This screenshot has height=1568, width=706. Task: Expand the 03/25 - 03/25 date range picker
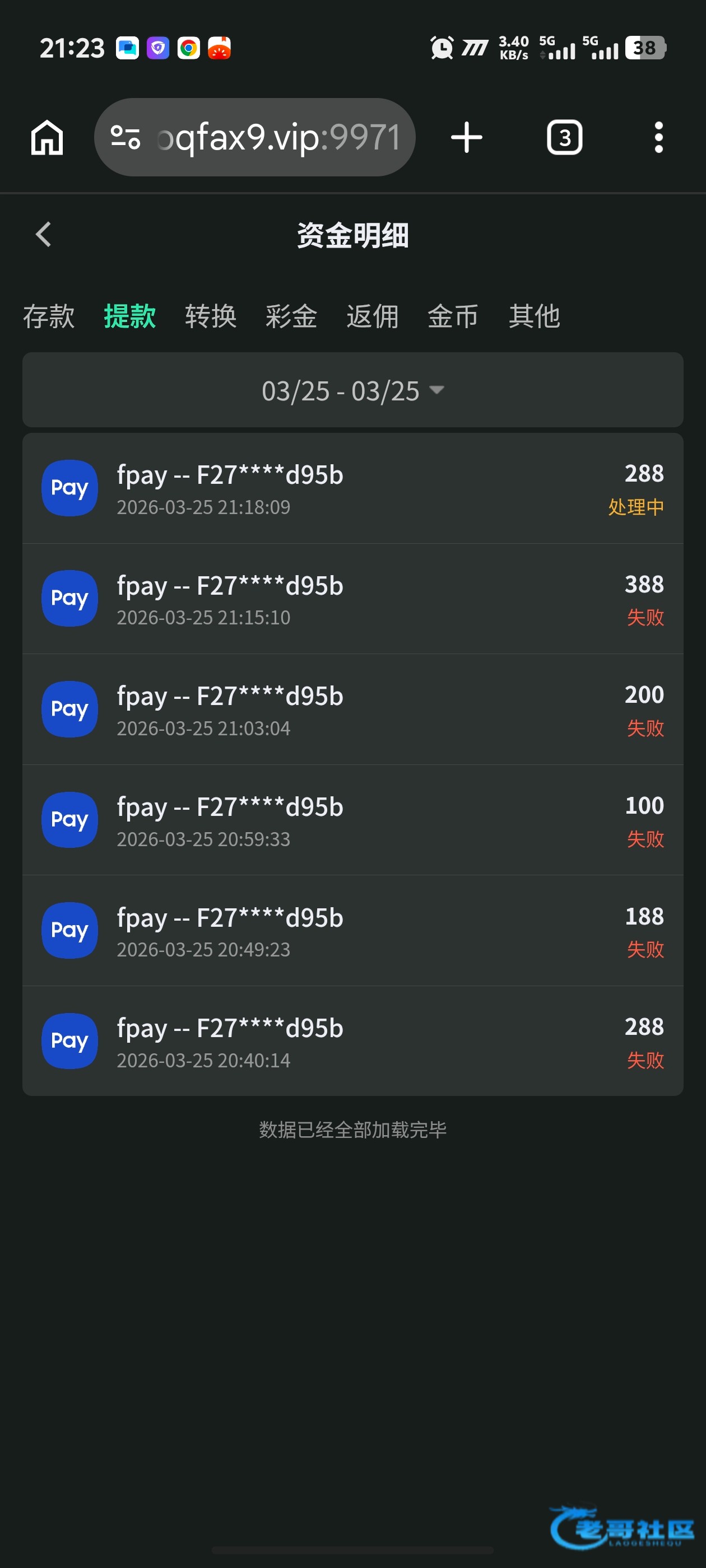coord(352,390)
